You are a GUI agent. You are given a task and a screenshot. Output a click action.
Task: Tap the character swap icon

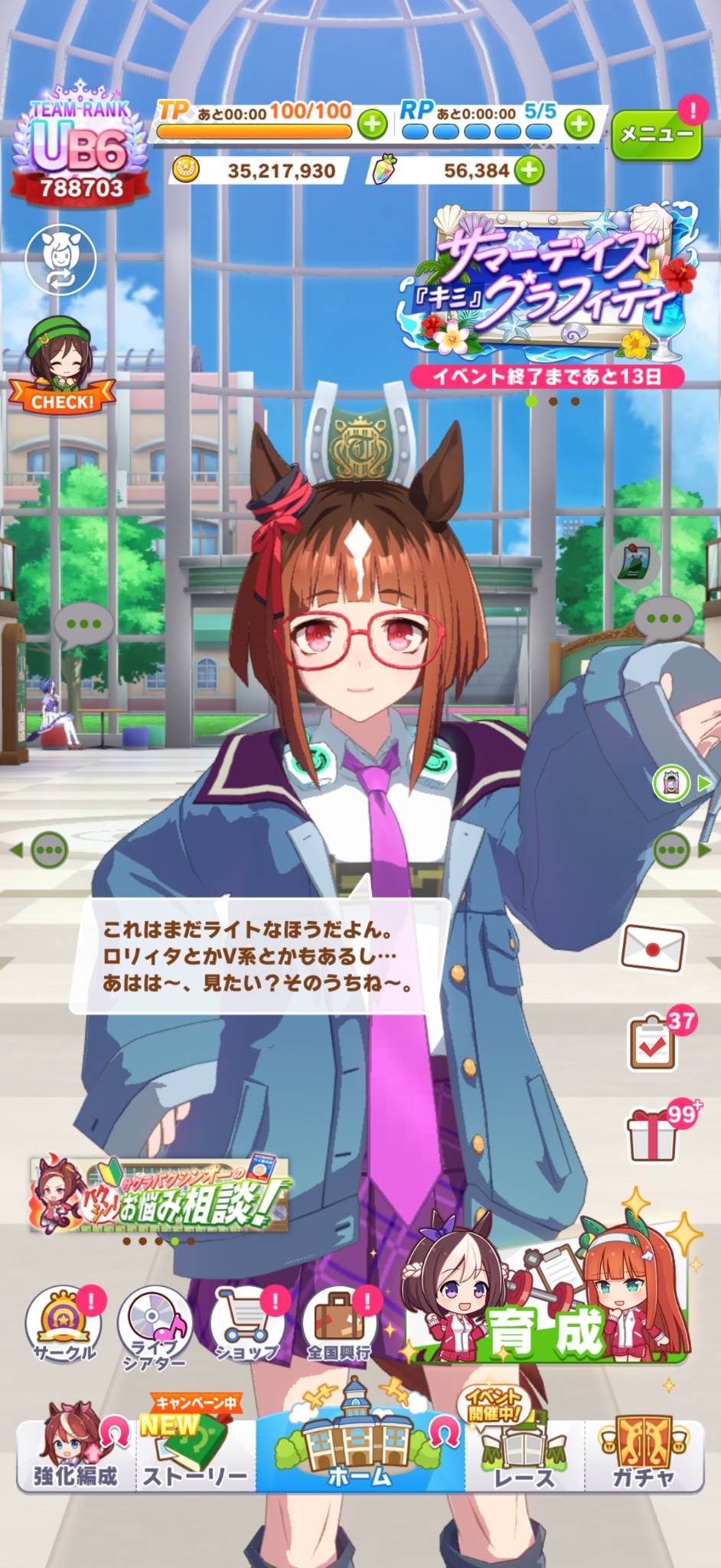tap(60, 260)
